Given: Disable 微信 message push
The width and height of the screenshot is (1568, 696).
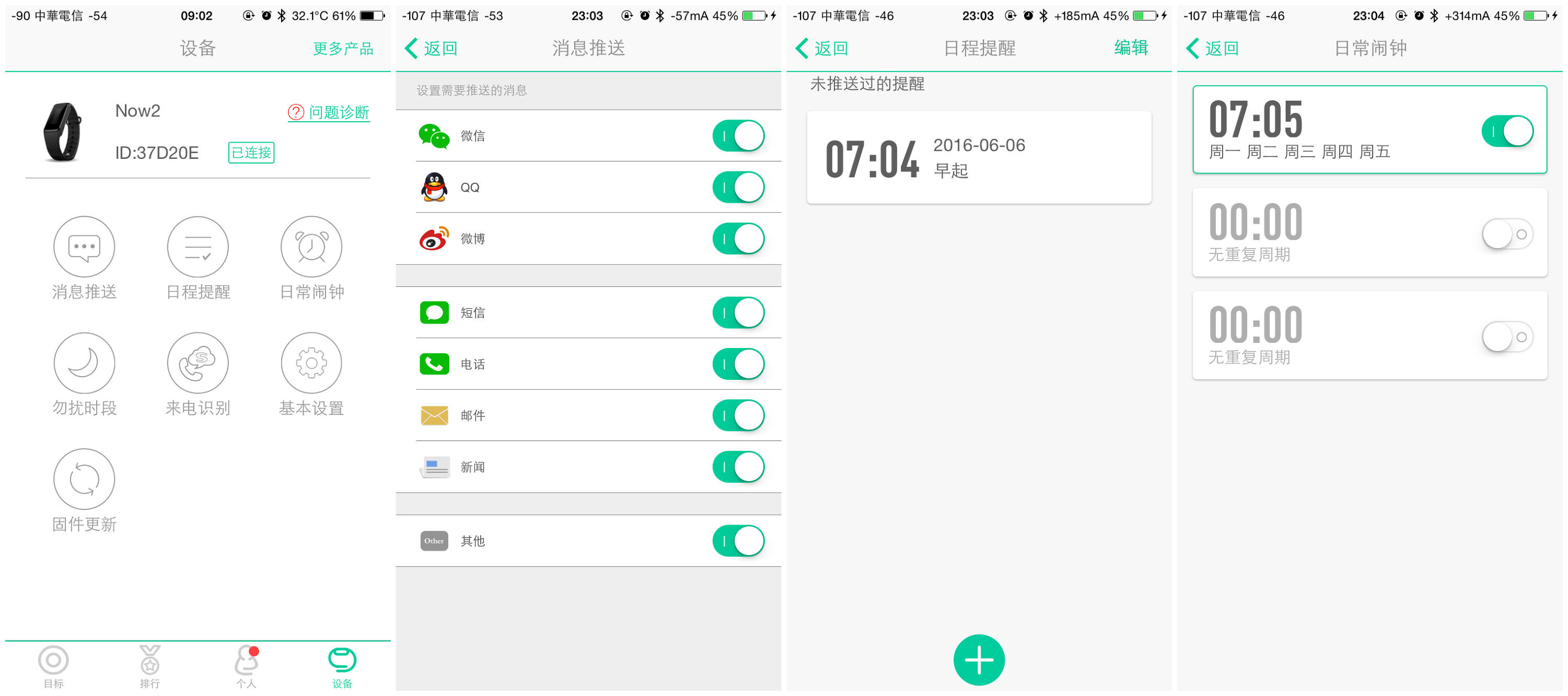Looking at the screenshot, I should tap(738, 136).
